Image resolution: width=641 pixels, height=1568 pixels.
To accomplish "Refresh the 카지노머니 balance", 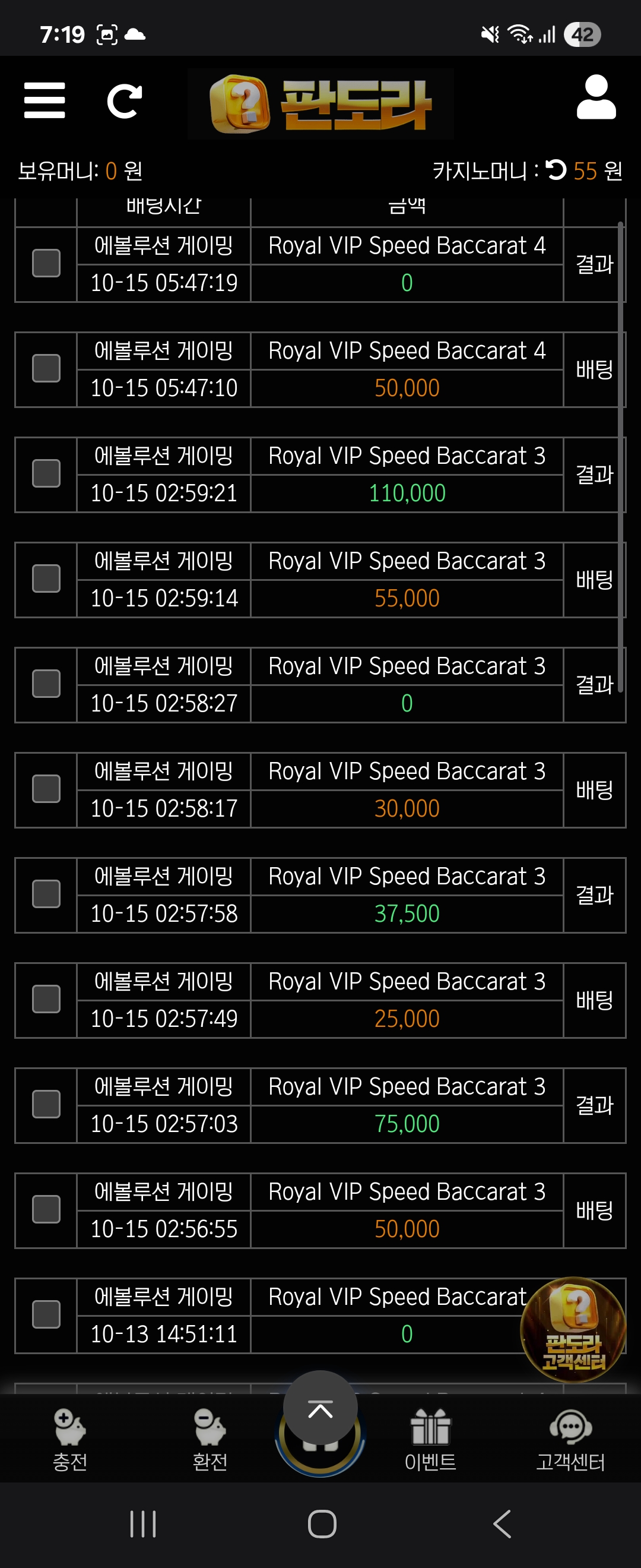I will click(x=556, y=170).
